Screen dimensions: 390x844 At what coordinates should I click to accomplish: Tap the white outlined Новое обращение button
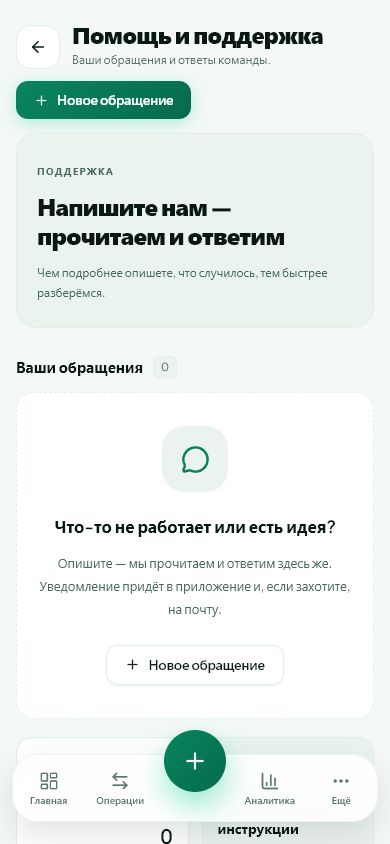coord(195,665)
